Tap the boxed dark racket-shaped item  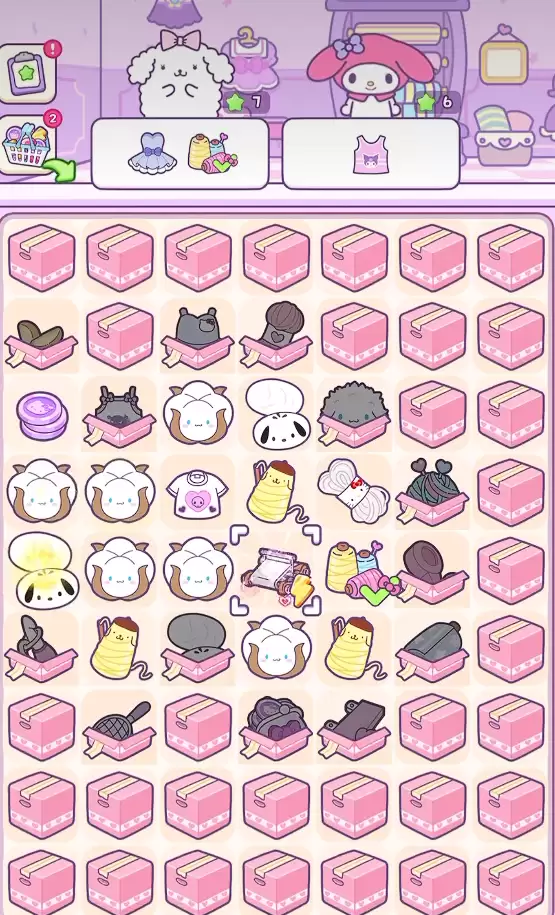click(120, 729)
